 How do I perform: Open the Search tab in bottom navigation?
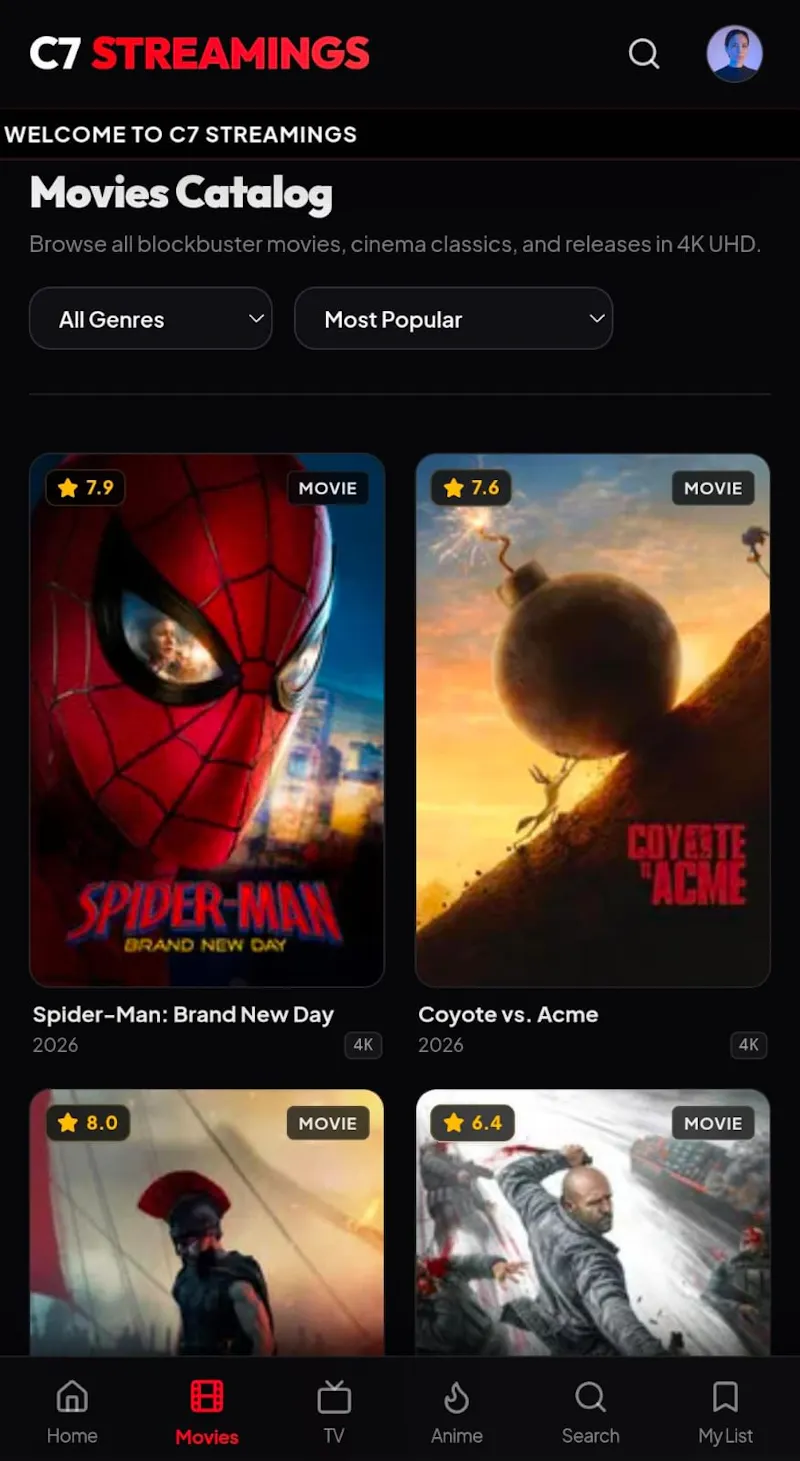coord(591,1412)
